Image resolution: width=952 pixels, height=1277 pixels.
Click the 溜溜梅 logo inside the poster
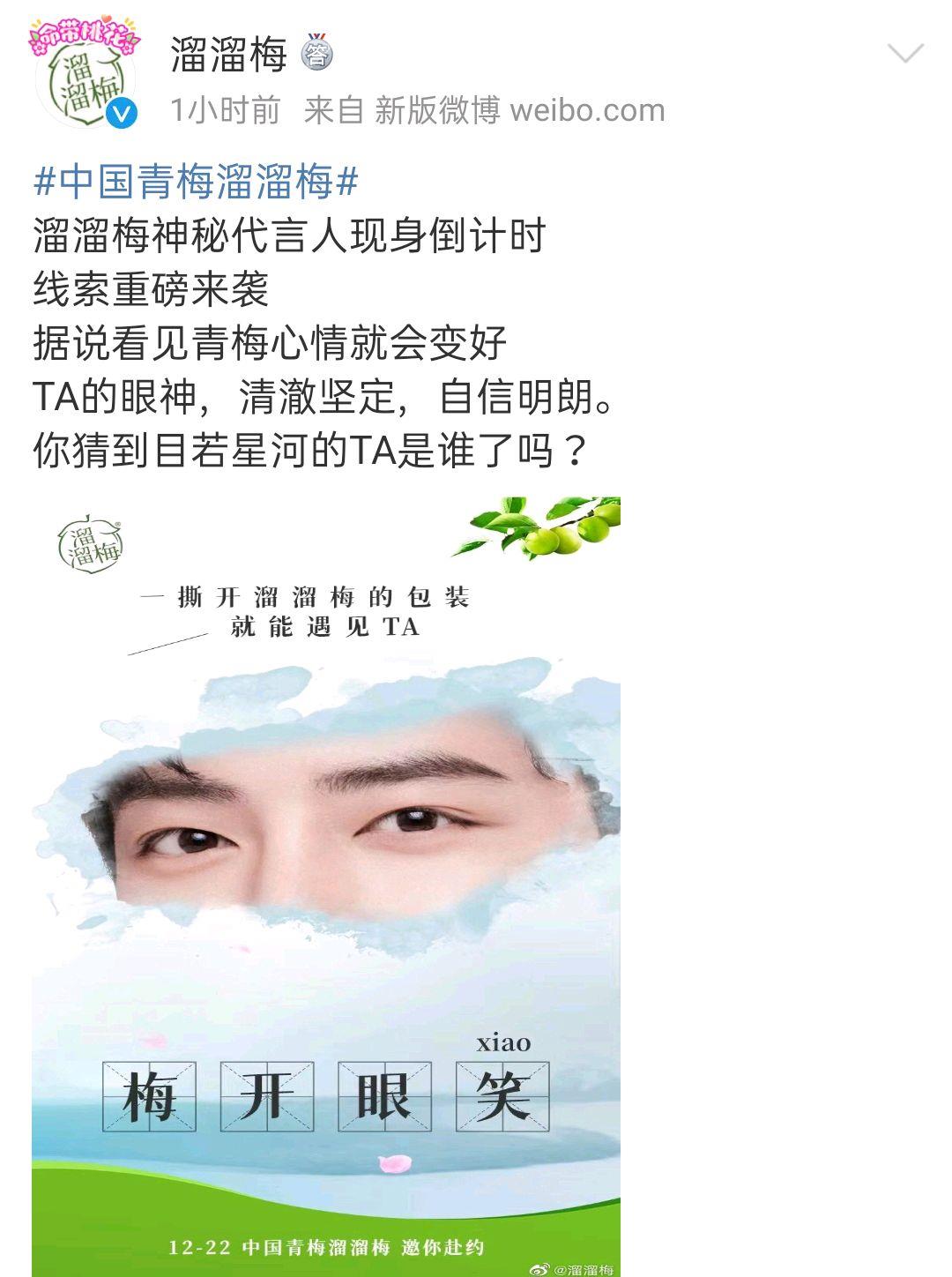(88, 541)
